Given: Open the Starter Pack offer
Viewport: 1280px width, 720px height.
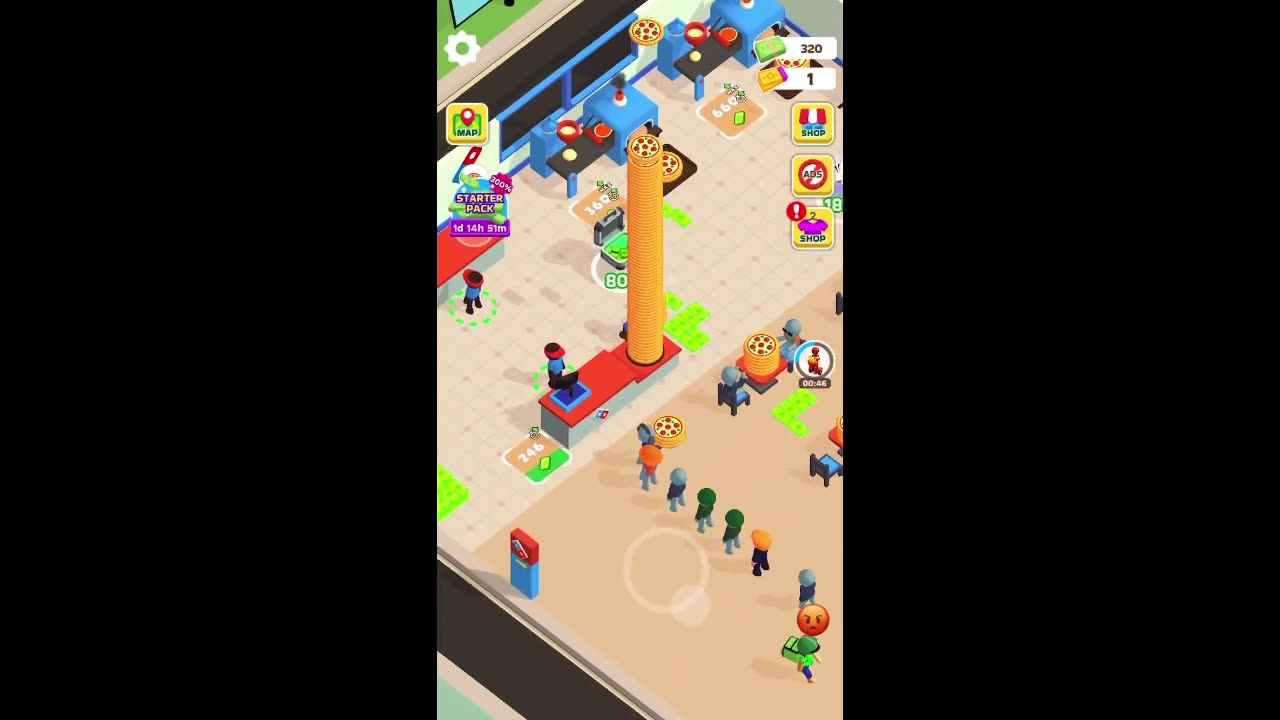Looking at the screenshot, I should pyautogui.click(x=479, y=203).
